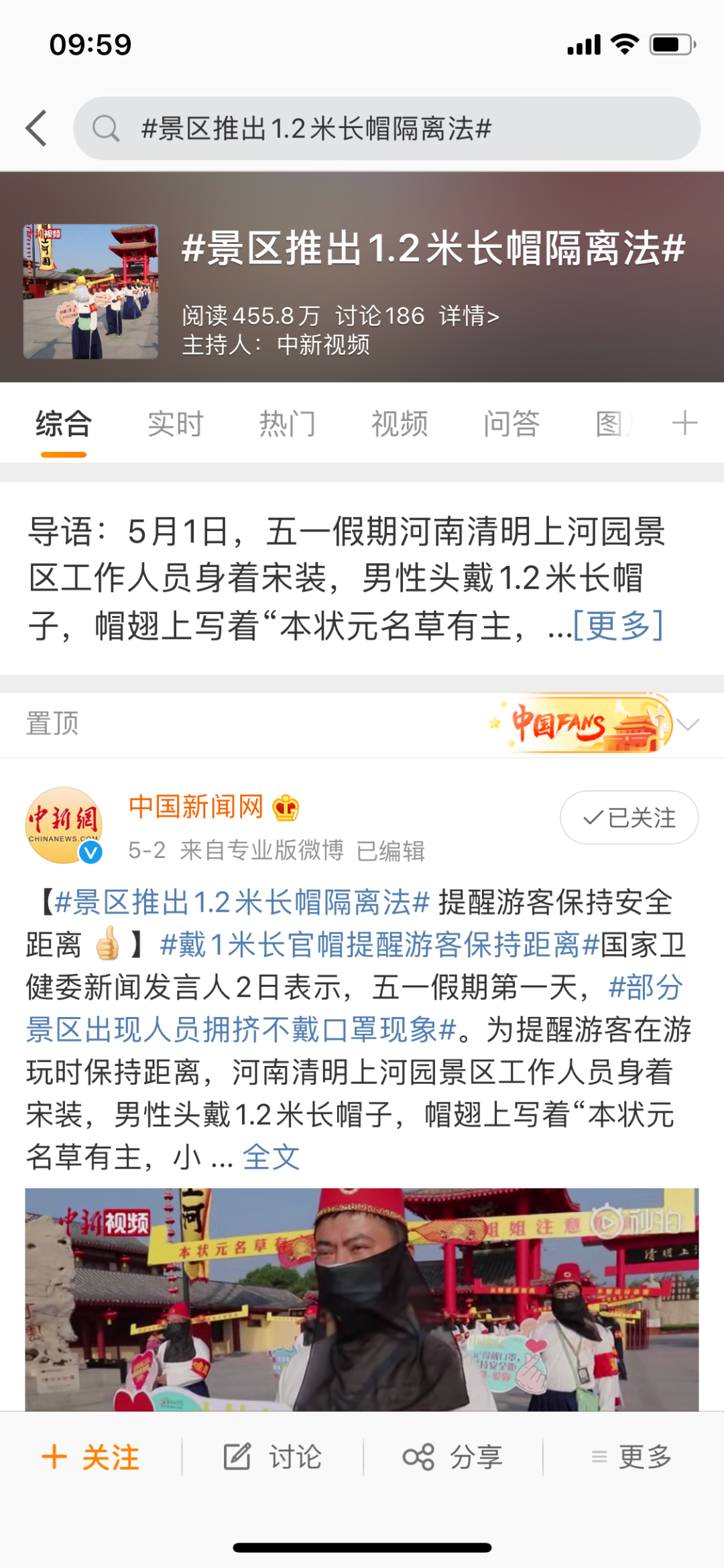Switch to the 实时 tab

pyautogui.click(x=176, y=424)
